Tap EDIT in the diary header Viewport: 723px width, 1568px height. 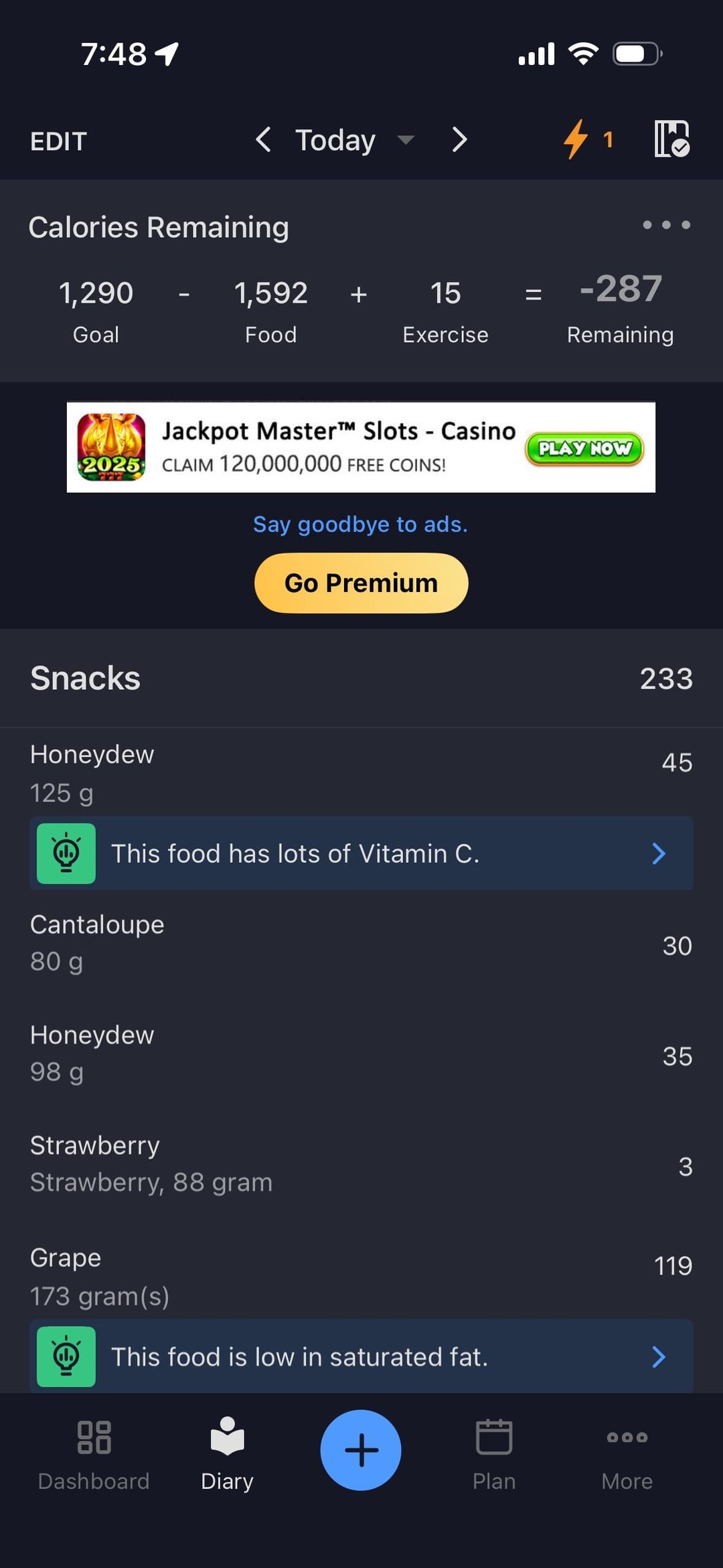point(58,141)
